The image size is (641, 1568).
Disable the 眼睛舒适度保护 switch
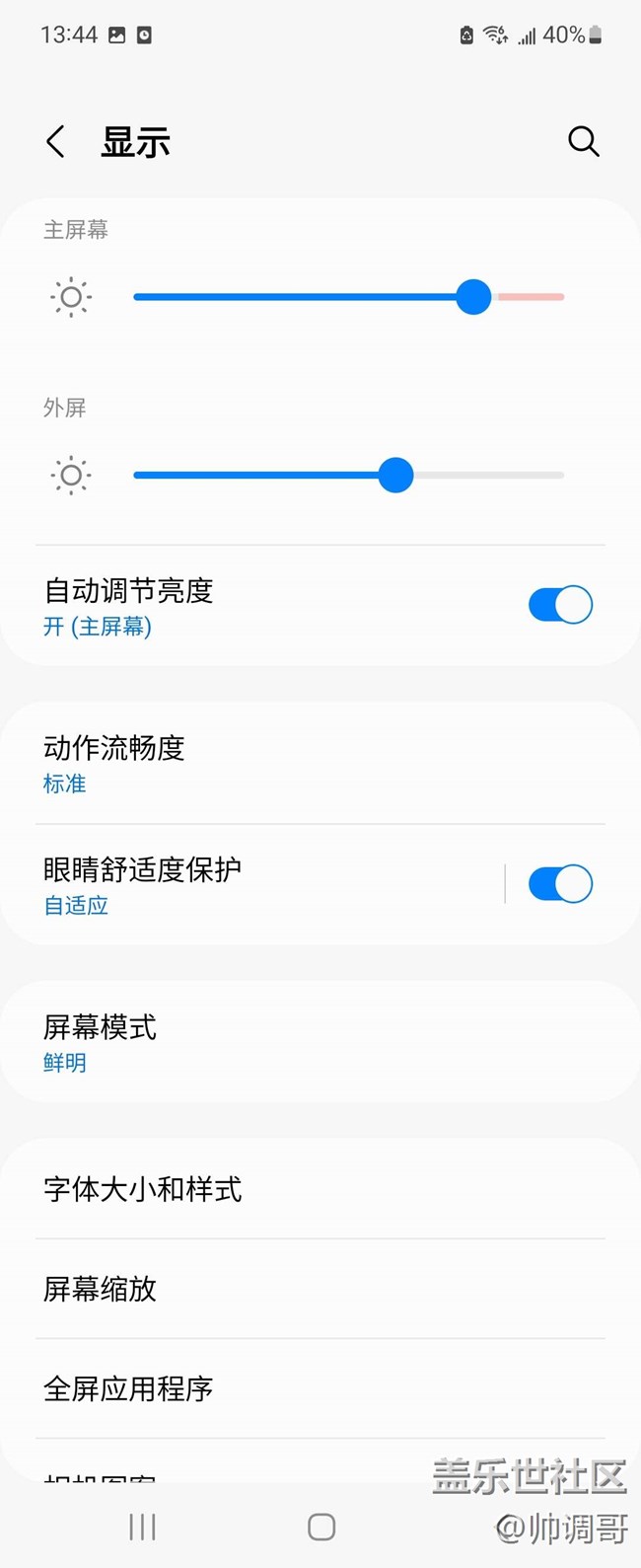click(560, 884)
